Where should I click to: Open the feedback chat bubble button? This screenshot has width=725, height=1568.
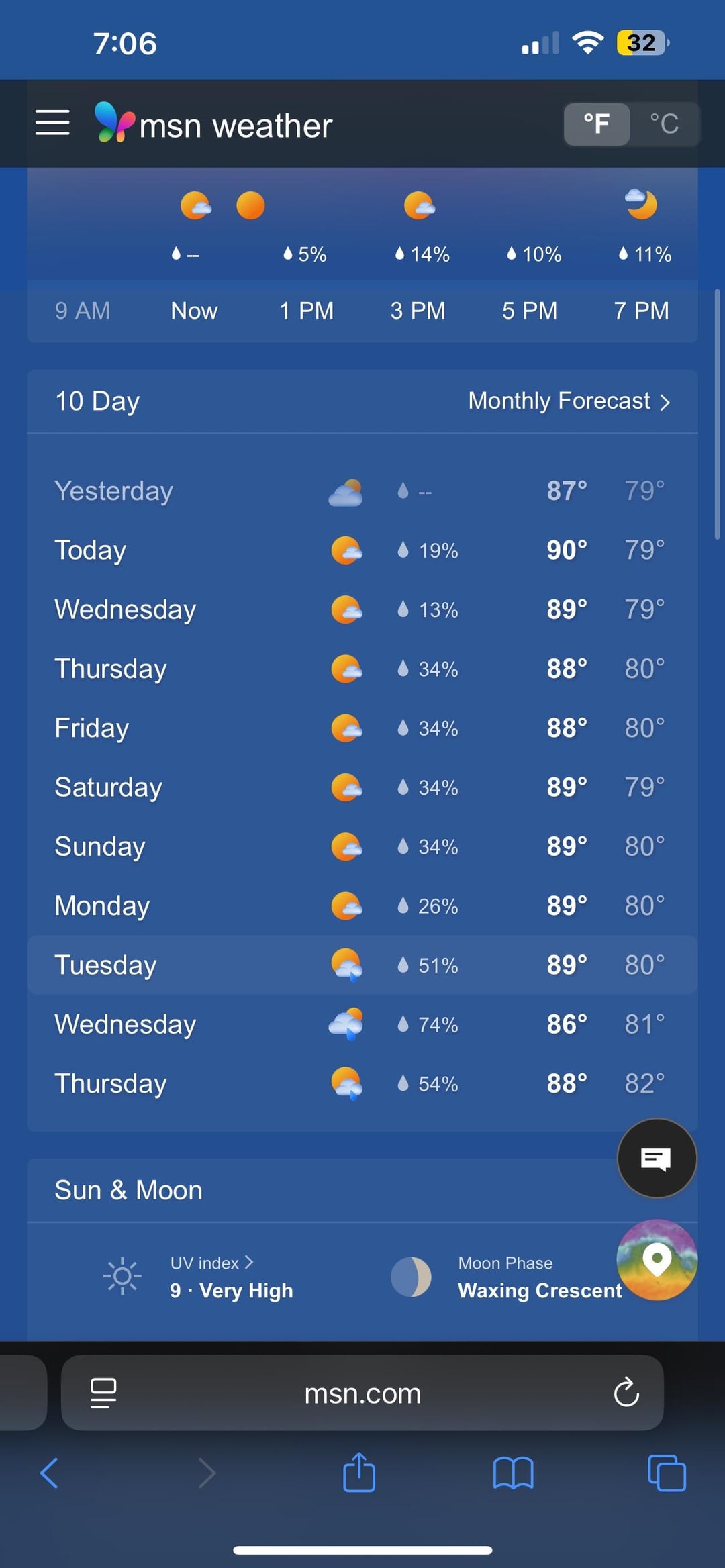click(657, 1158)
